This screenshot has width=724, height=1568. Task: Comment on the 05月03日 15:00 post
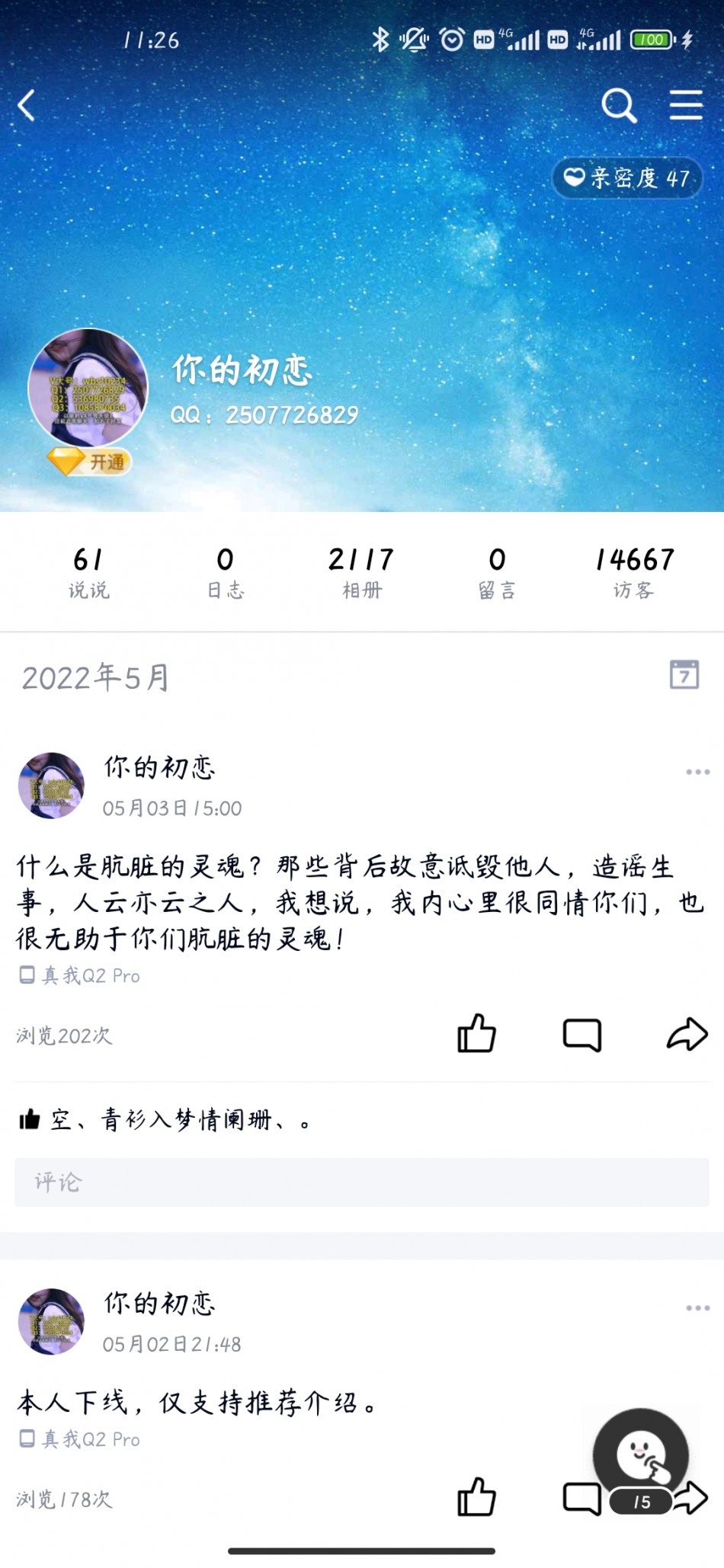click(581, 1035)
